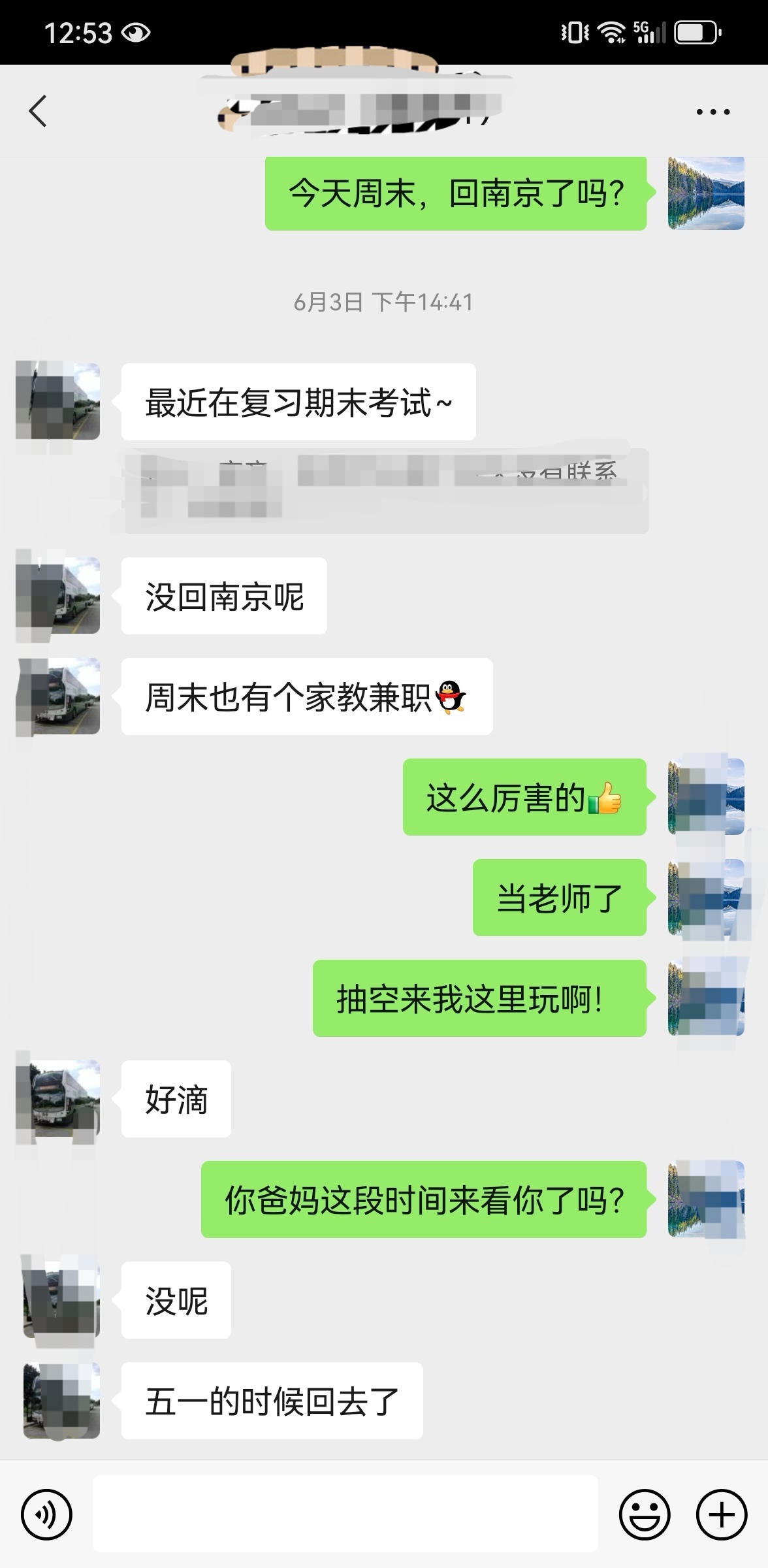Open the emoji sticker panel
This screenshot has width=768, height=1568.
[644, 1514]
